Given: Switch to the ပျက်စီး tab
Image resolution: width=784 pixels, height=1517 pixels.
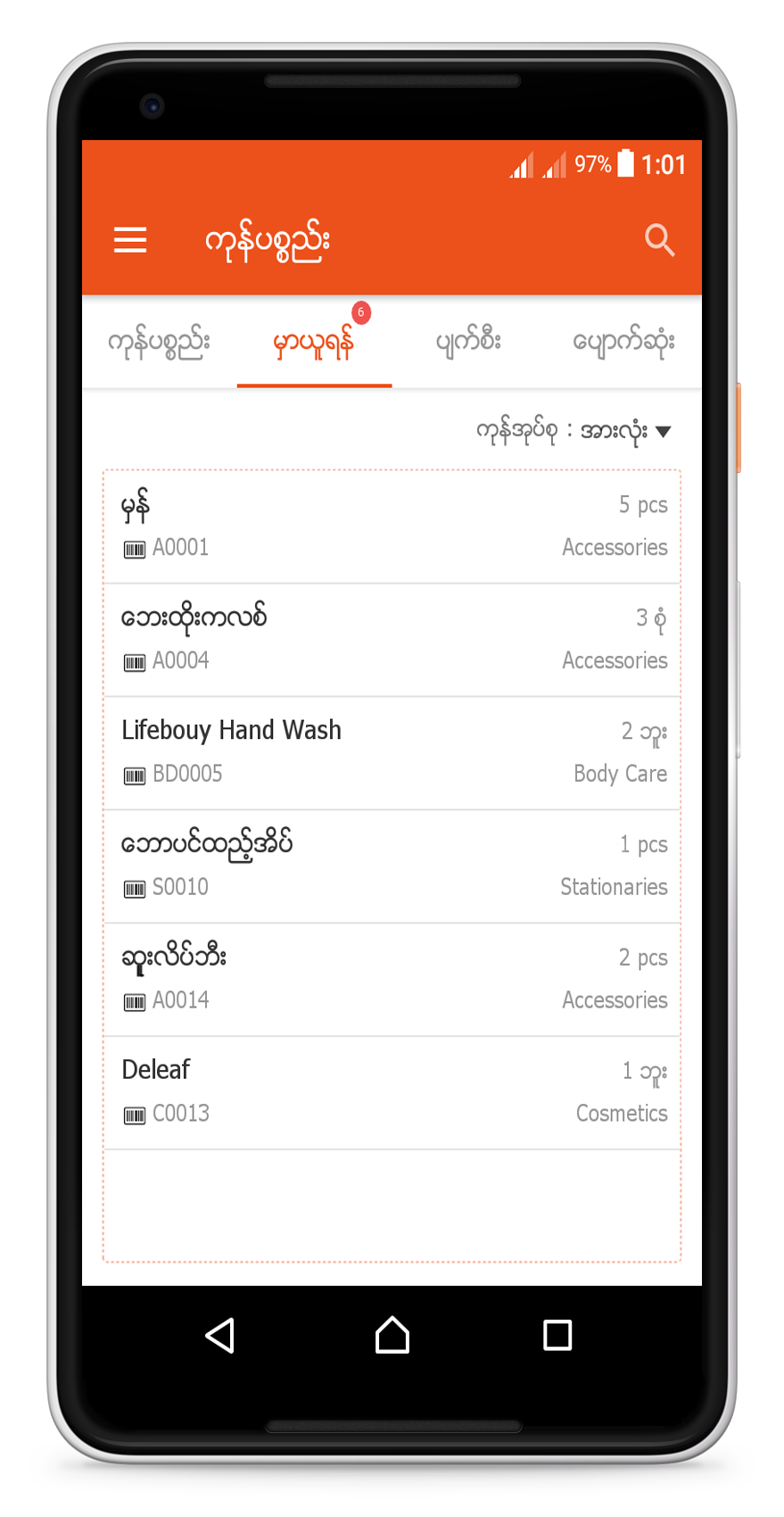Looking at the screenshot, I should click(x=468, y=343).
